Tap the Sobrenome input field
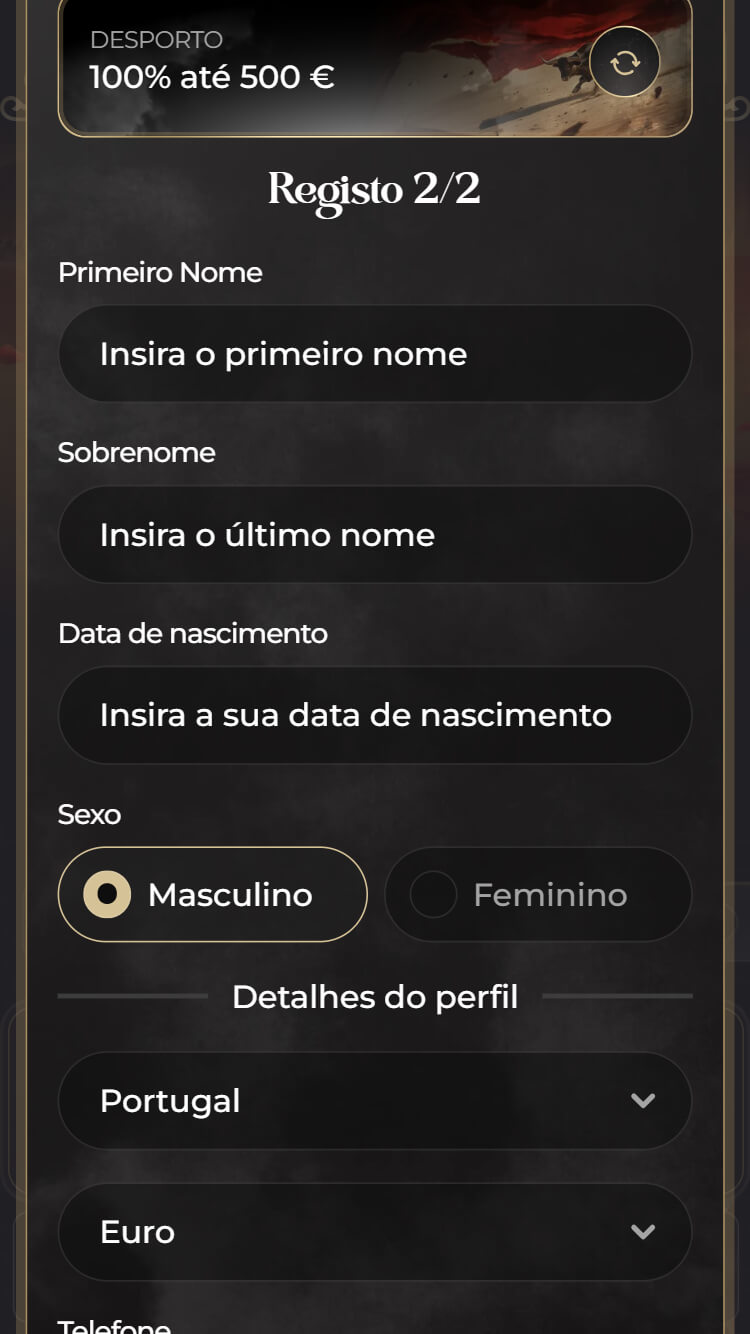 pos(375,535)
